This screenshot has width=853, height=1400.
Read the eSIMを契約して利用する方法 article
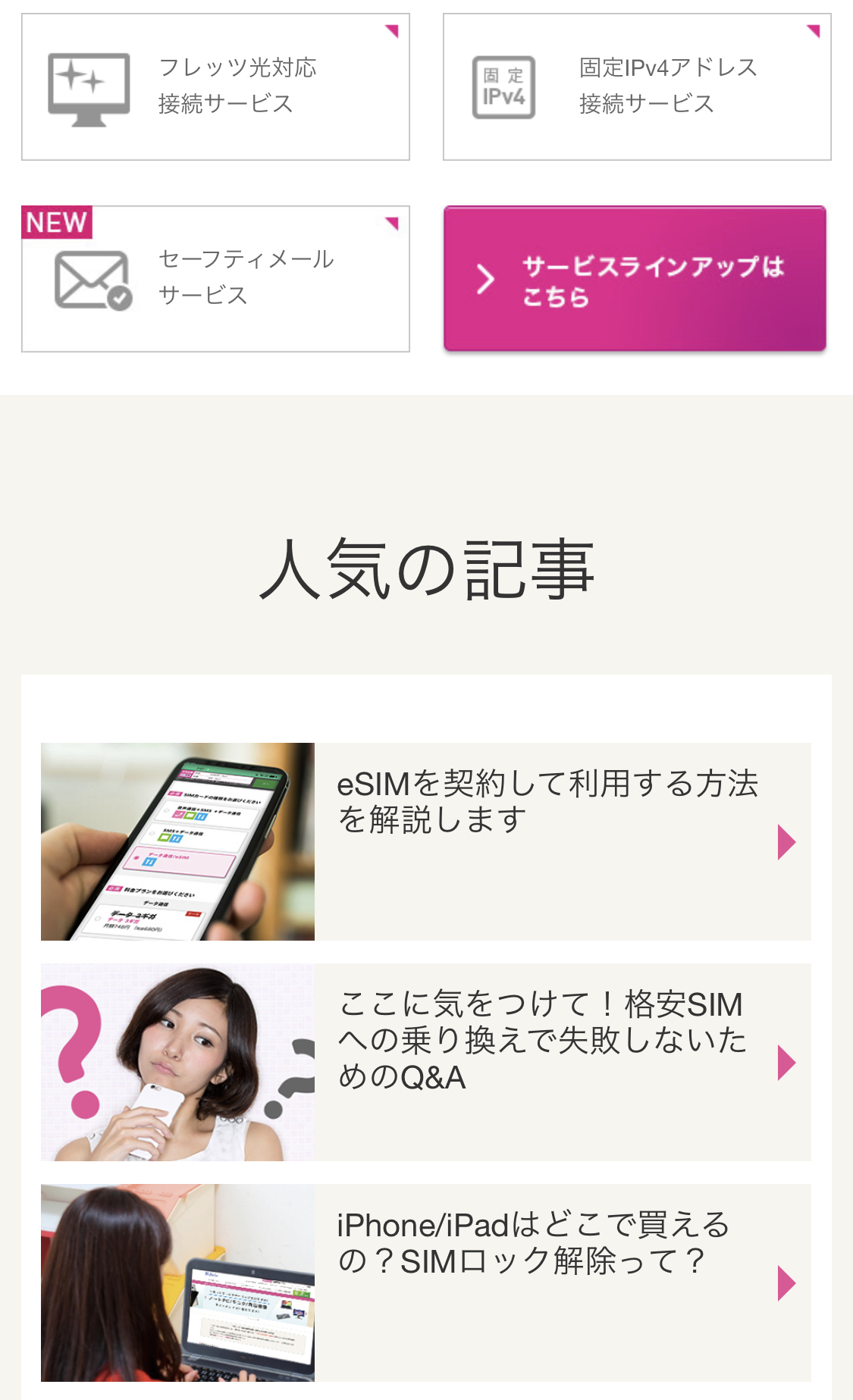[426, 841]
